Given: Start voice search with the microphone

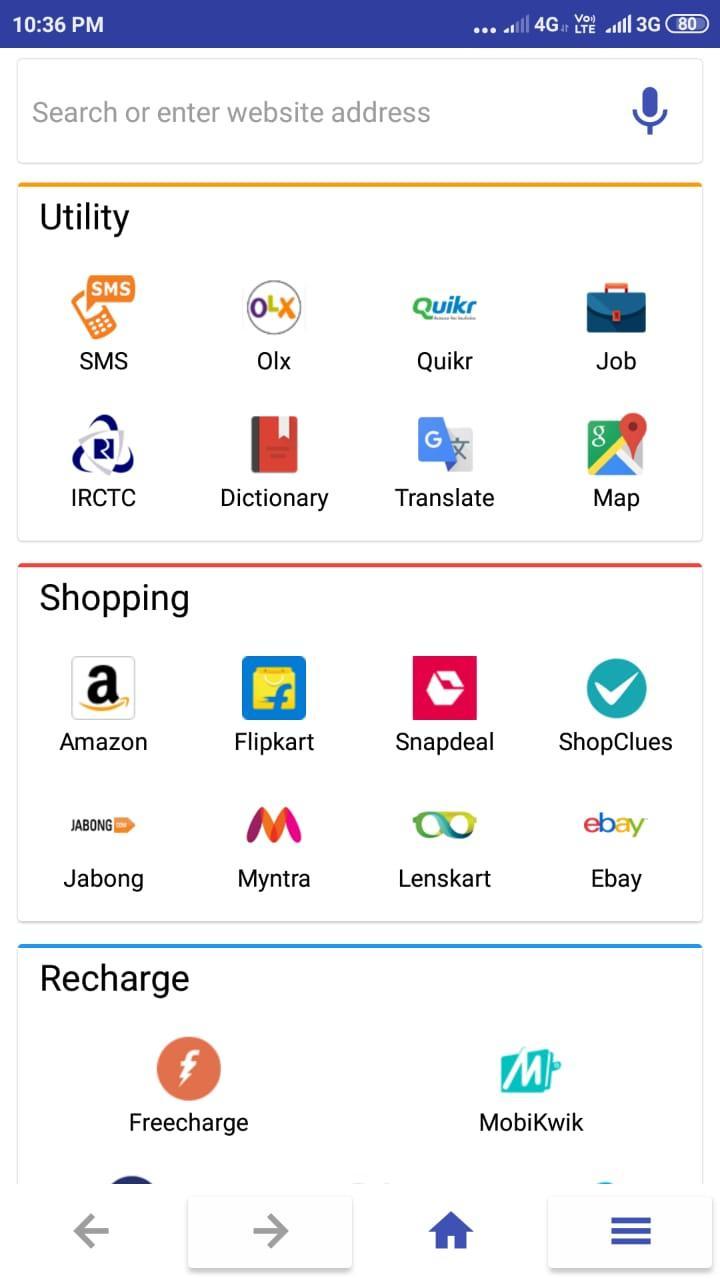Looking at the screenshot, I should (x=649, y=111).
